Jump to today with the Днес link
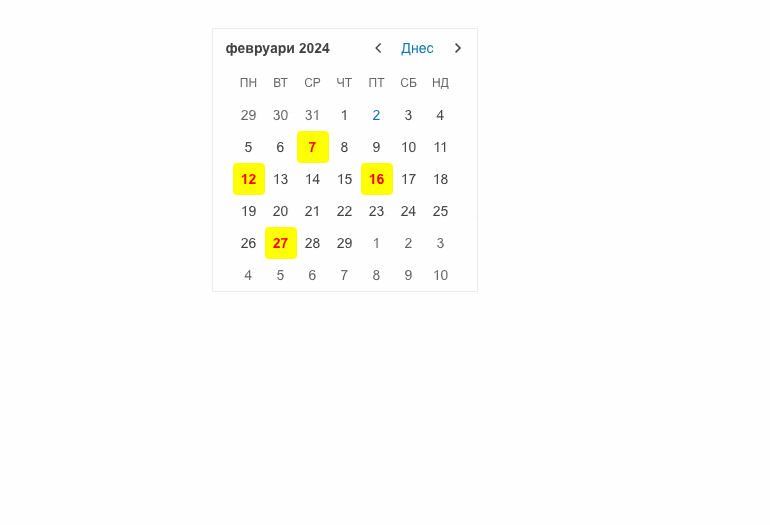This screenshot has height=525, width=770. 417,48
